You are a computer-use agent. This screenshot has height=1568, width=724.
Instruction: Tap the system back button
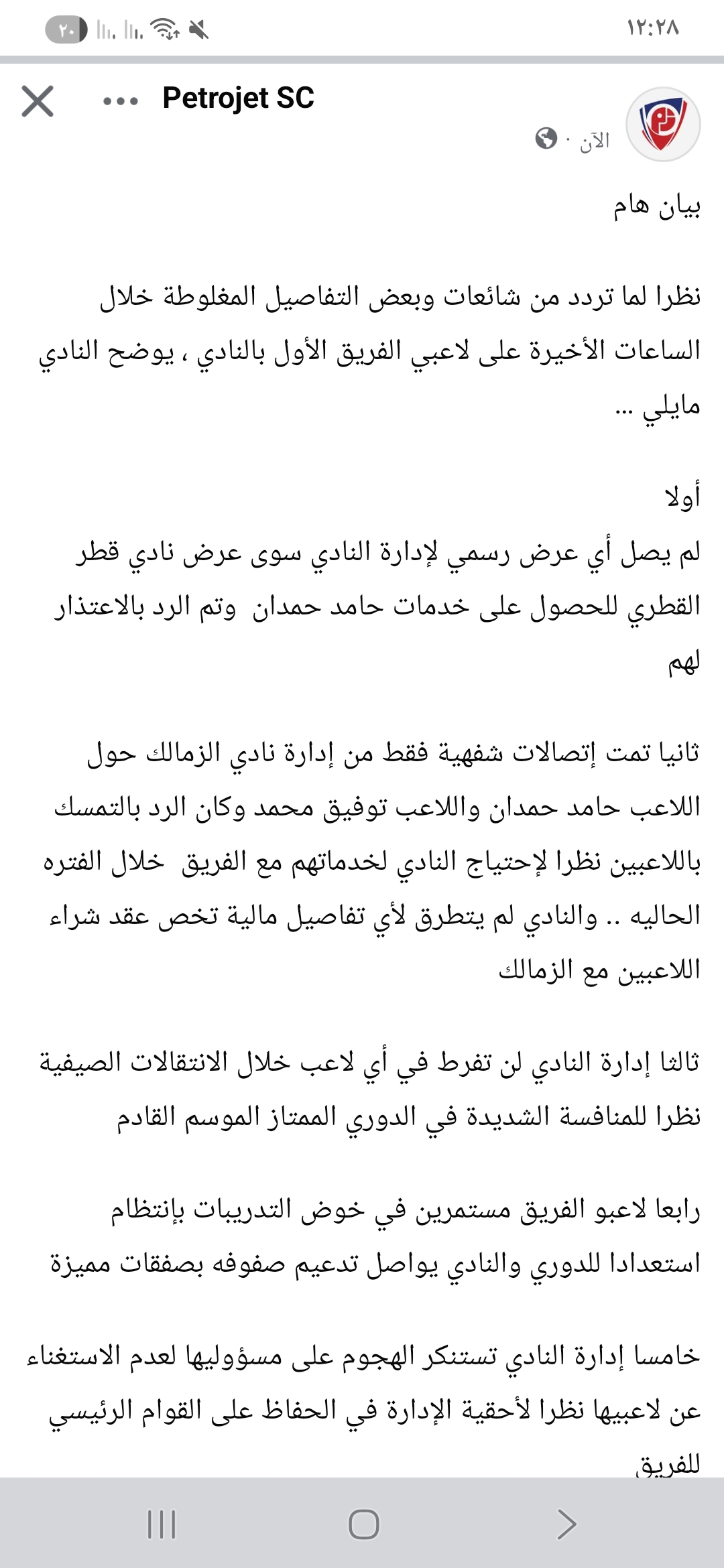pyautogui.click(x=566, y=1524)
